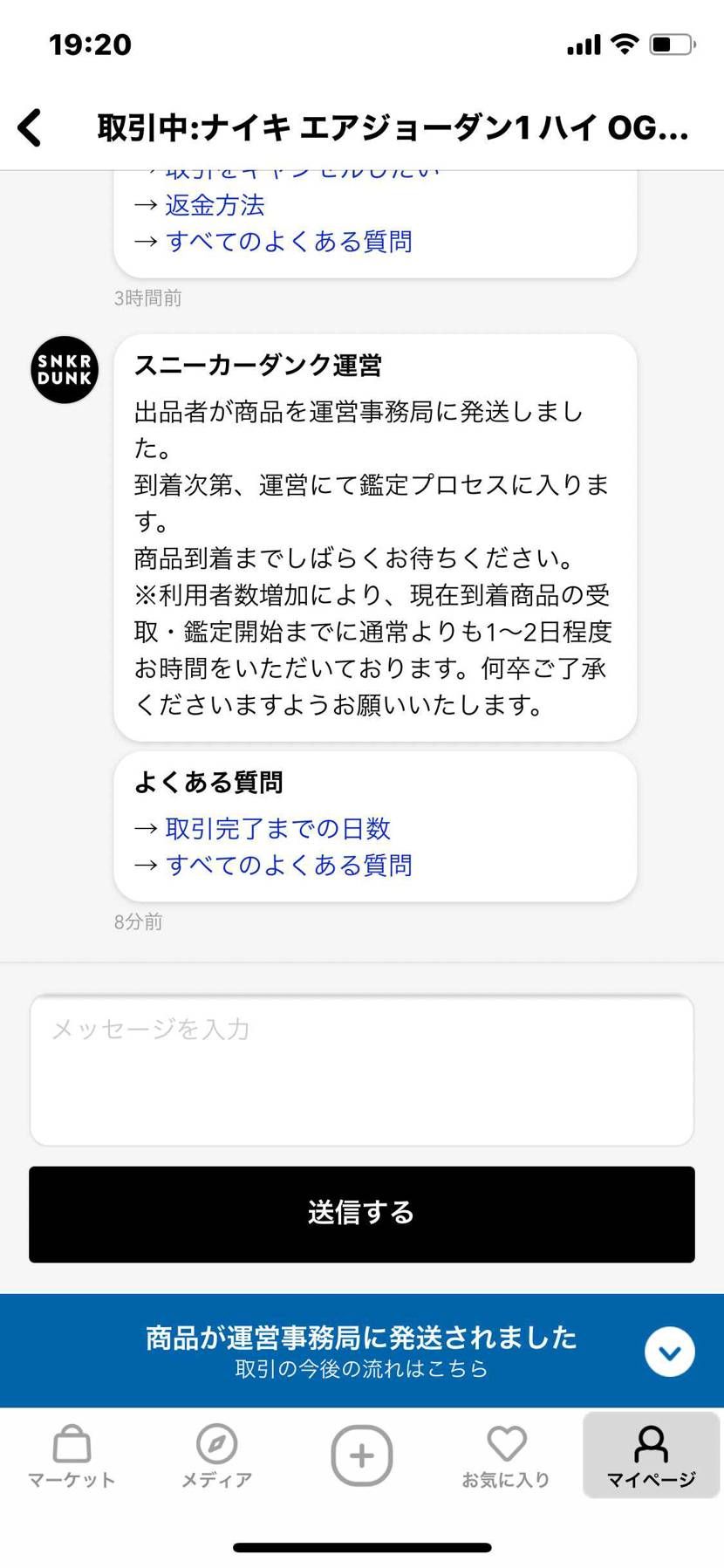Open お気に入り favorites heart icon

(506, 1448)
